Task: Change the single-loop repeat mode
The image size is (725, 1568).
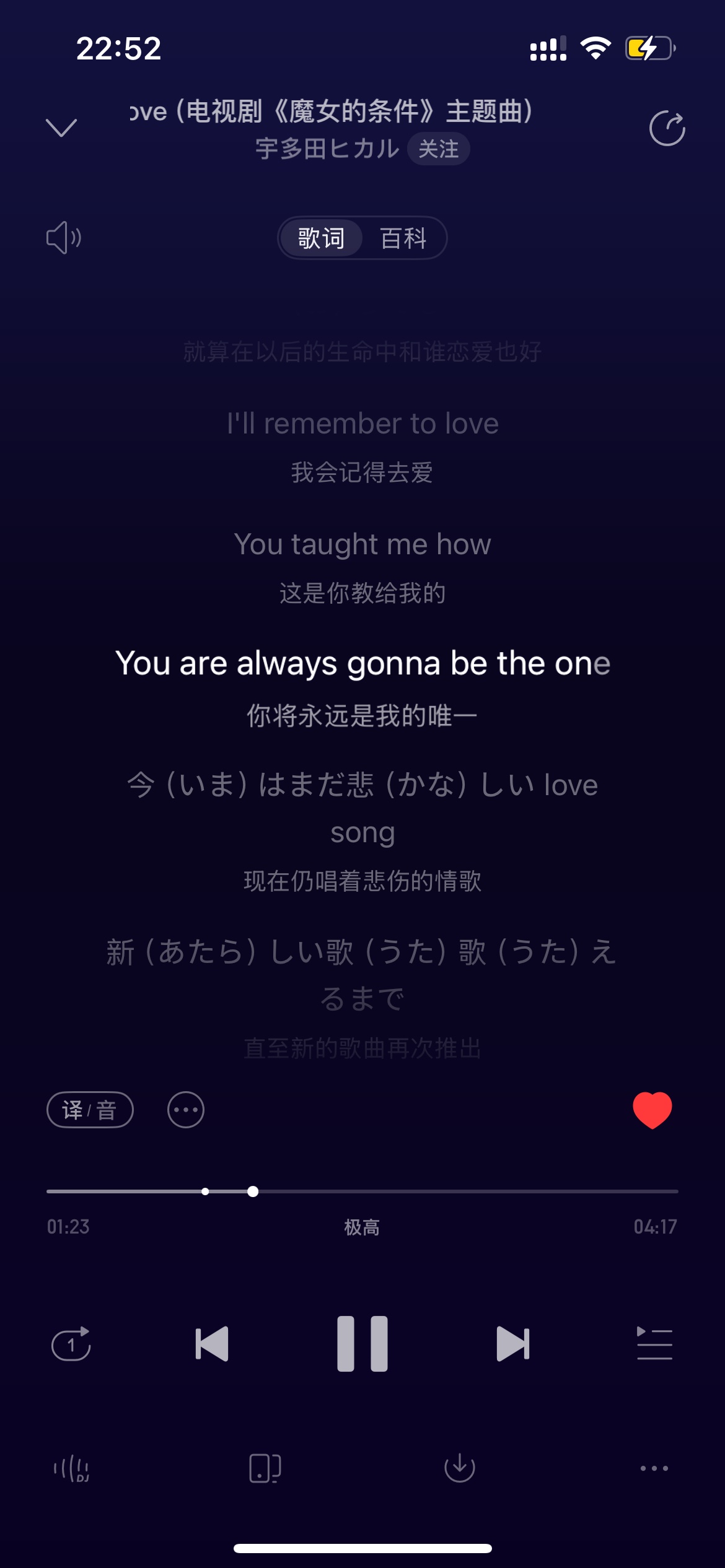Action: click(71, 1344)
